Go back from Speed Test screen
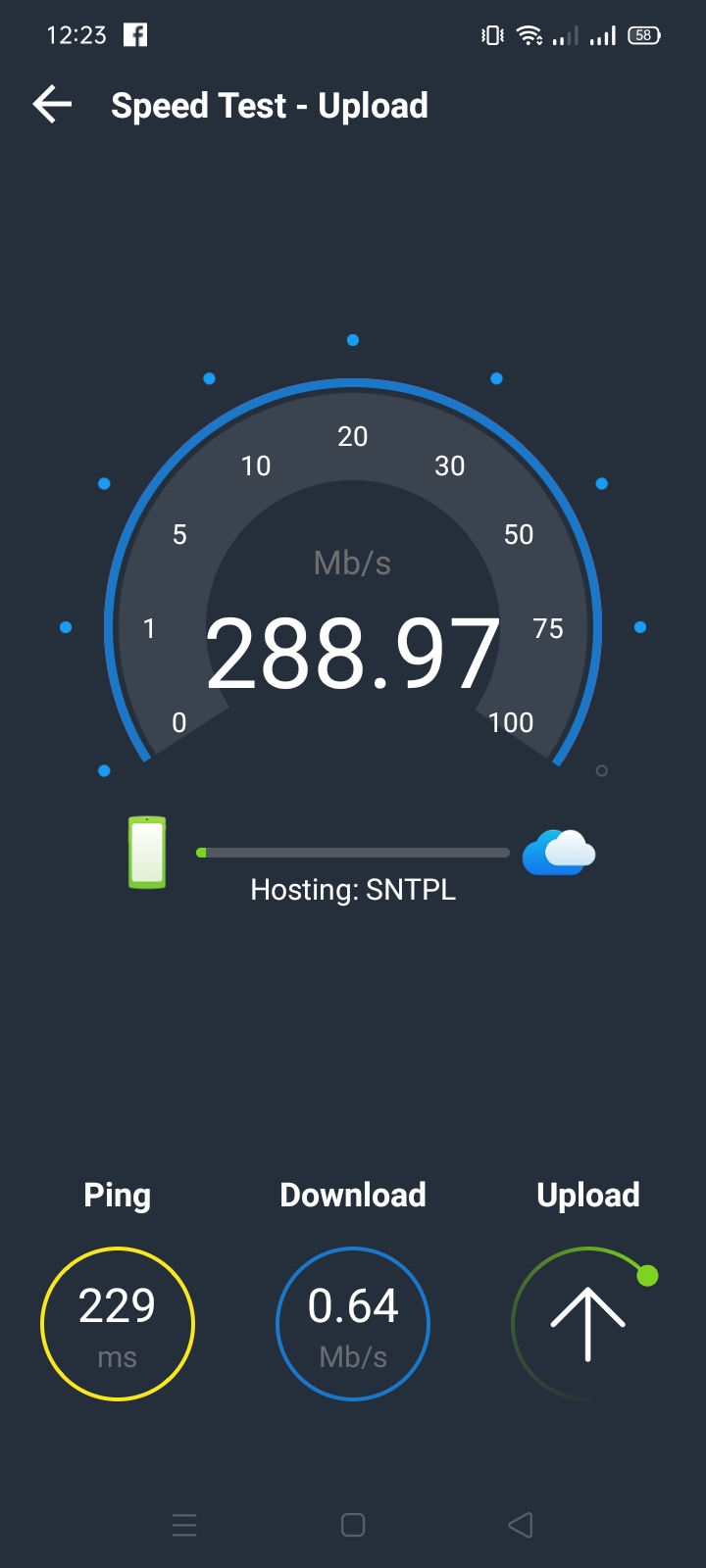The width and height of the screenshot is (706, 1568). [x=53, y=105]
